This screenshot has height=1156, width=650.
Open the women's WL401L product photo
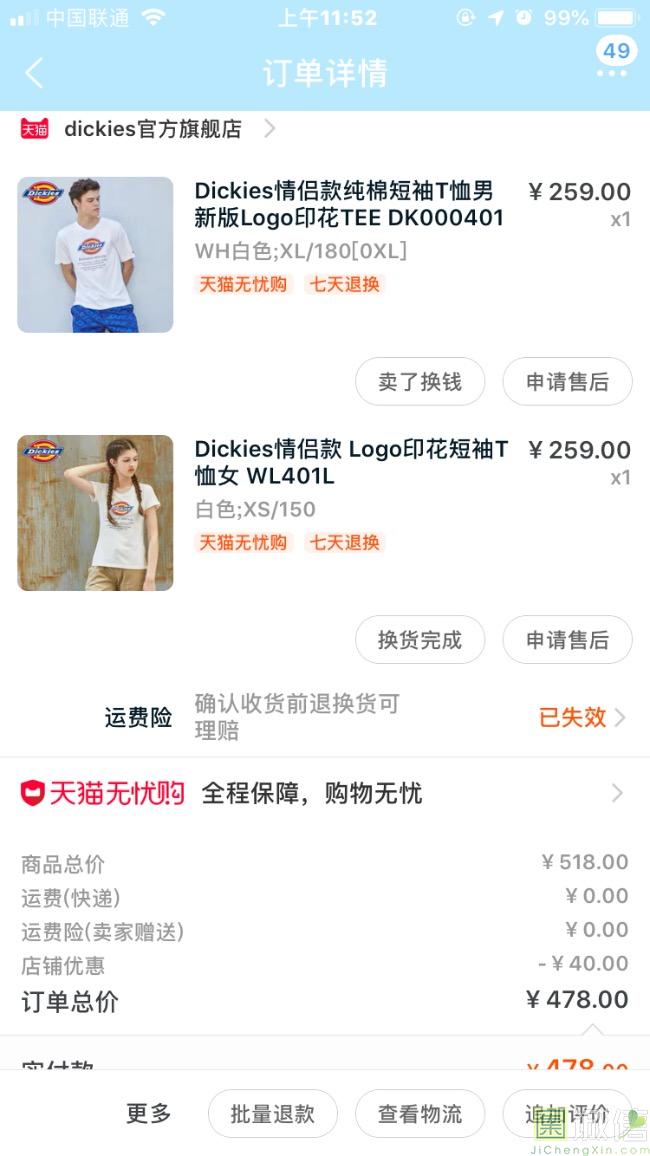coord(95,512)
